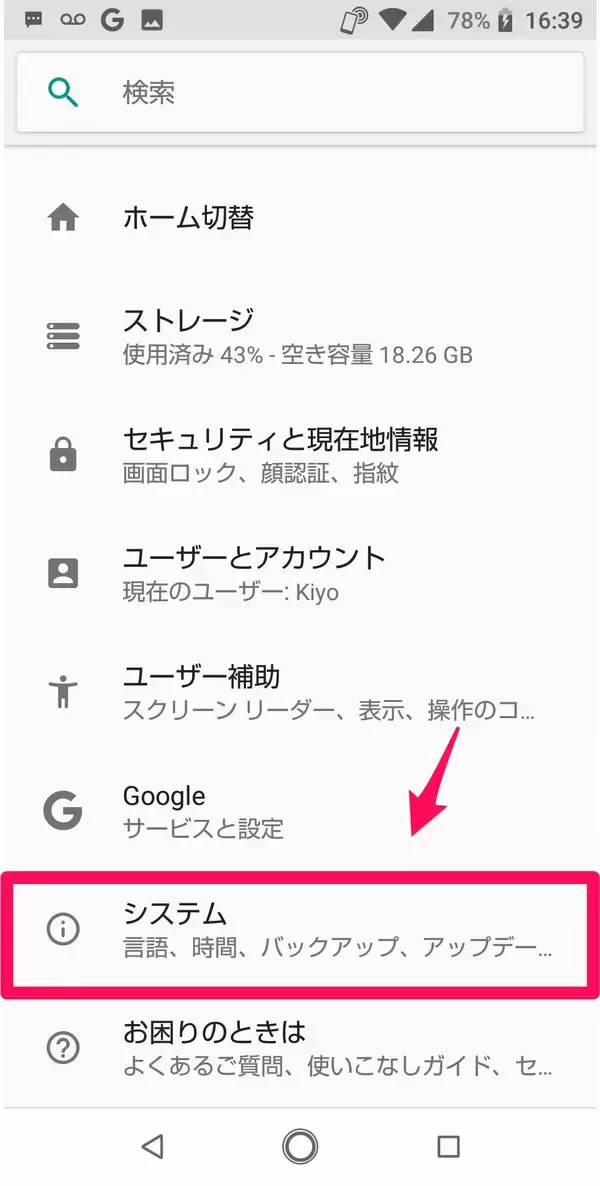Tap the 検索 search field
Image resolution: width=600 pixels, height=1186 pixels.
pyautogui.click(x=300, y=93)
